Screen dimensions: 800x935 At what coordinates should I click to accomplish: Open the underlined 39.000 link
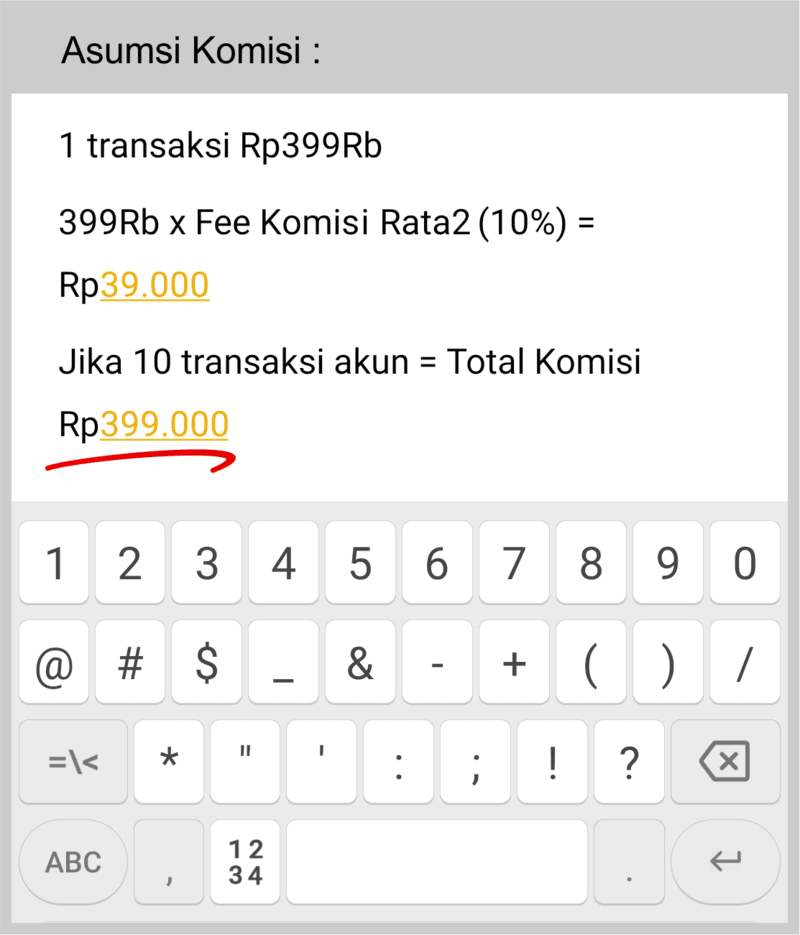tap(154, 286)
